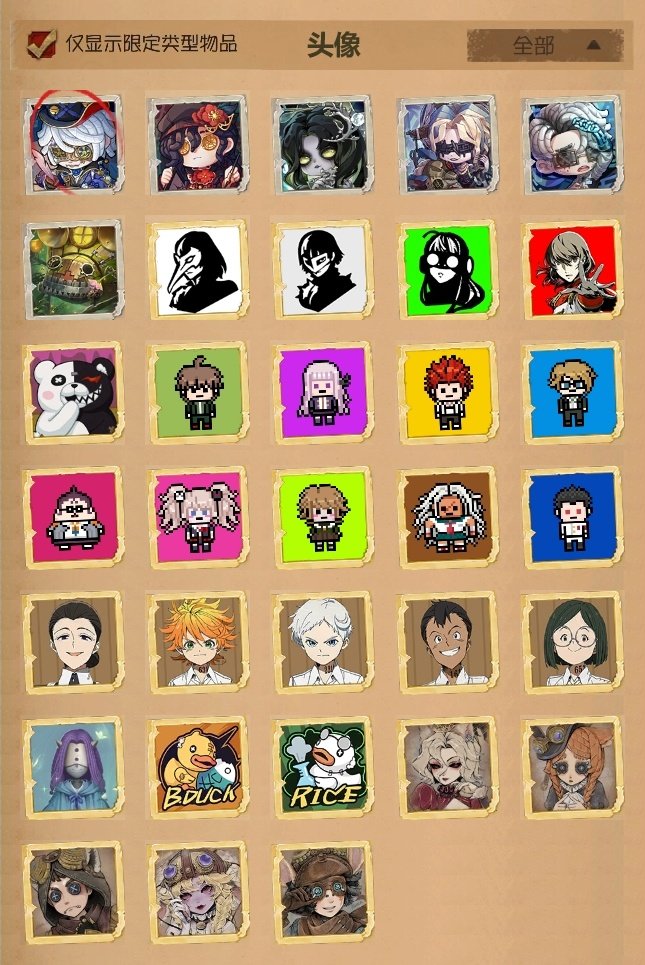This screenshot has width=645, height=965.
Task: Select the orange-haired girl anime avatar
Action: click(198, 643)
